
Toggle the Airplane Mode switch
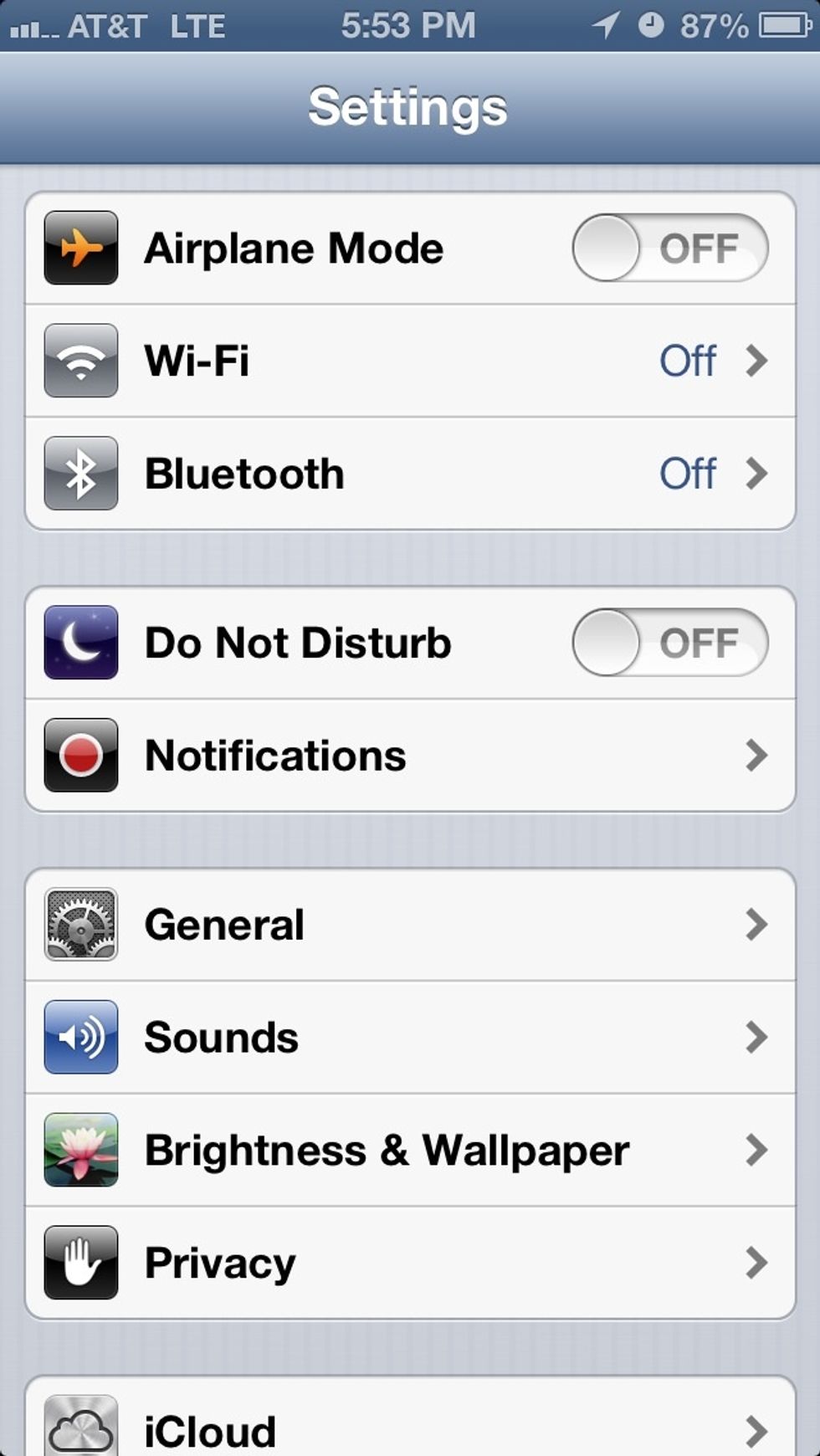click(x=670, y=249)
